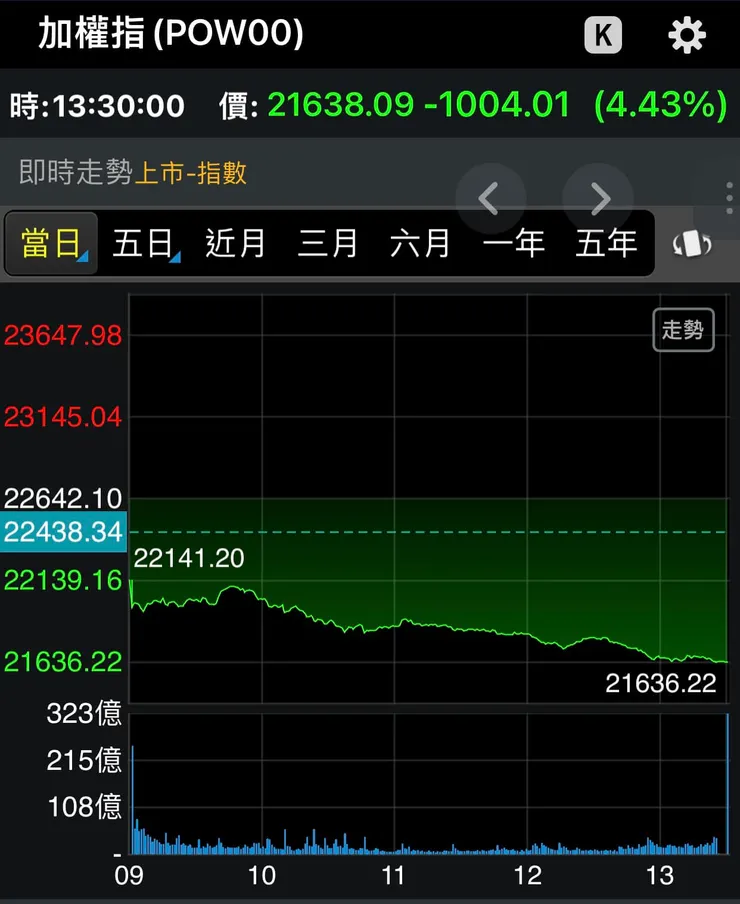
Task: Switch to the 五年 tab
Action: tap(606, 243)
